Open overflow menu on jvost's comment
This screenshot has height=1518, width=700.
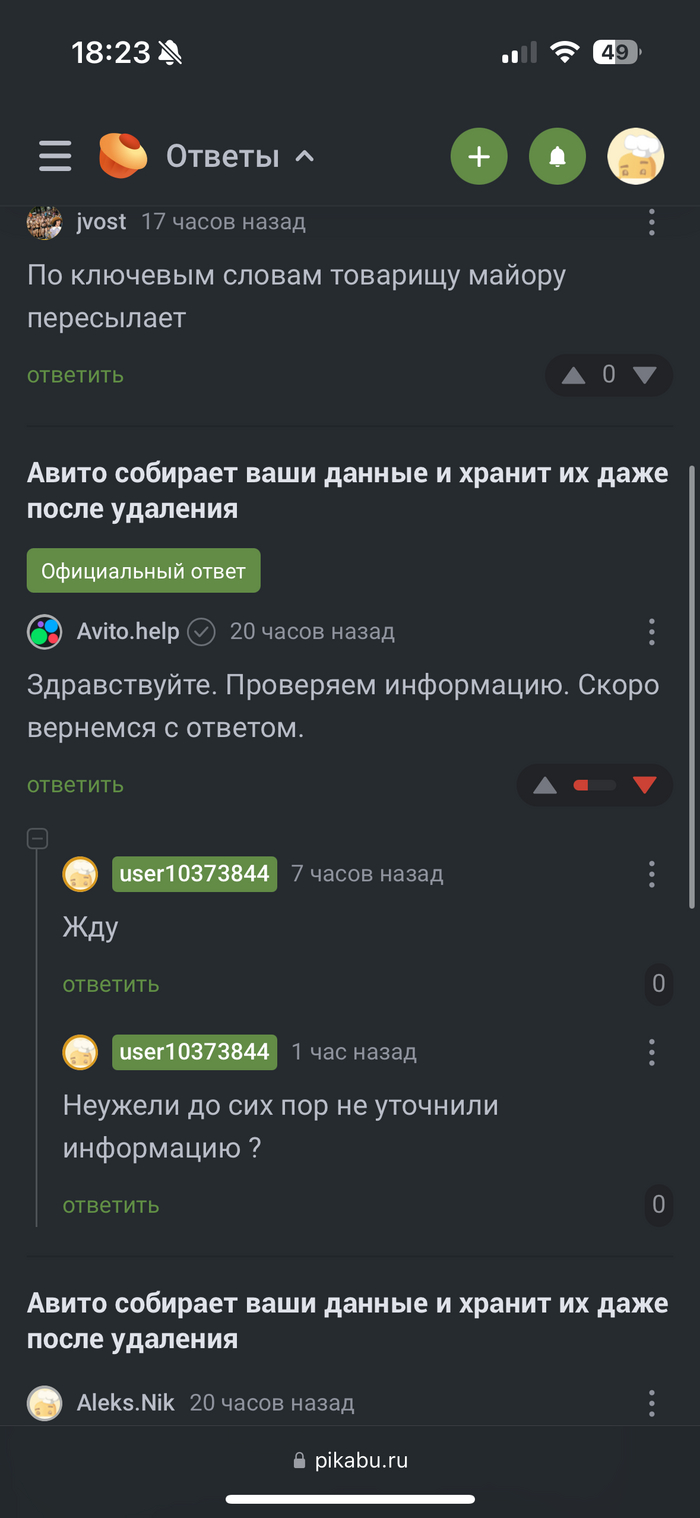point(651,222)
